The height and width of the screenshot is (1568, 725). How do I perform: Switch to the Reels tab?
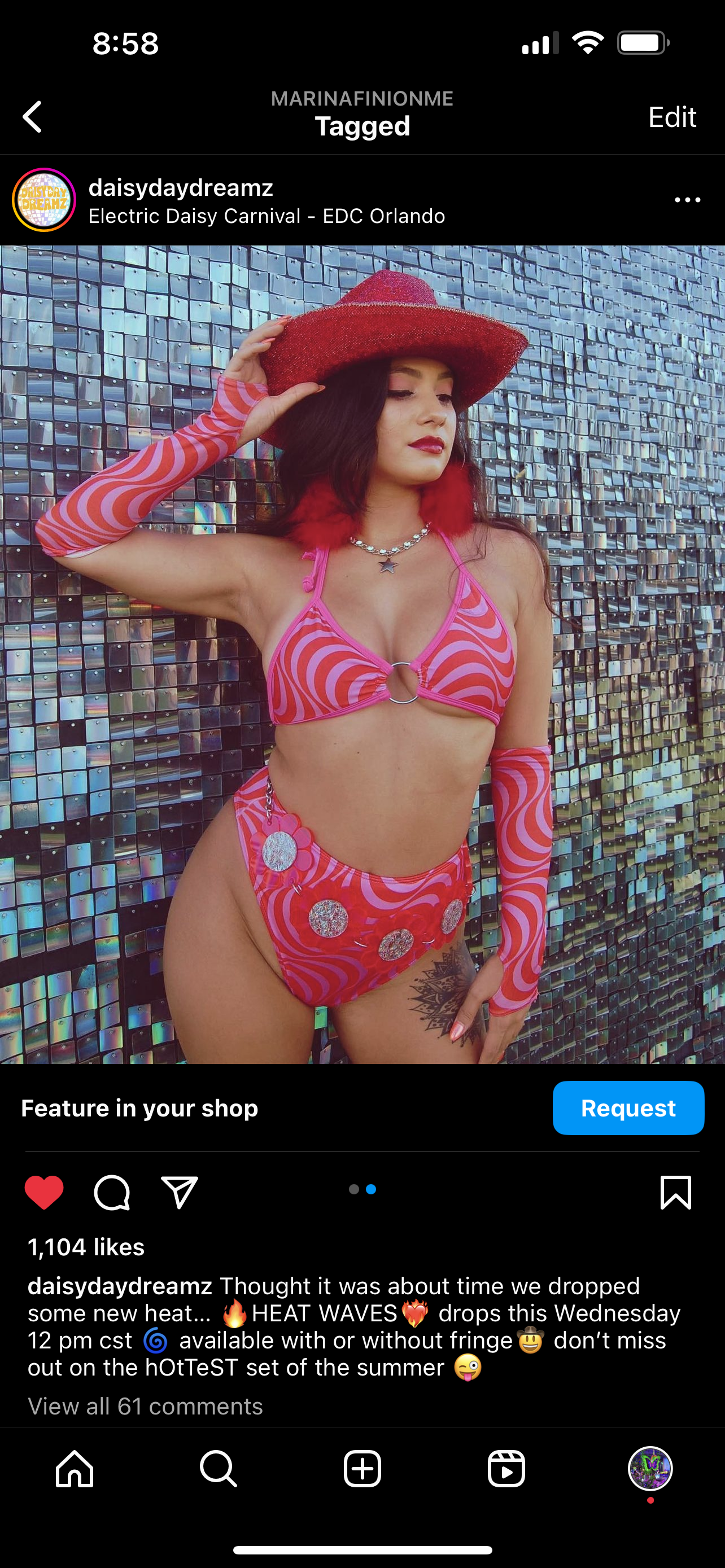tap(506, 1469)
